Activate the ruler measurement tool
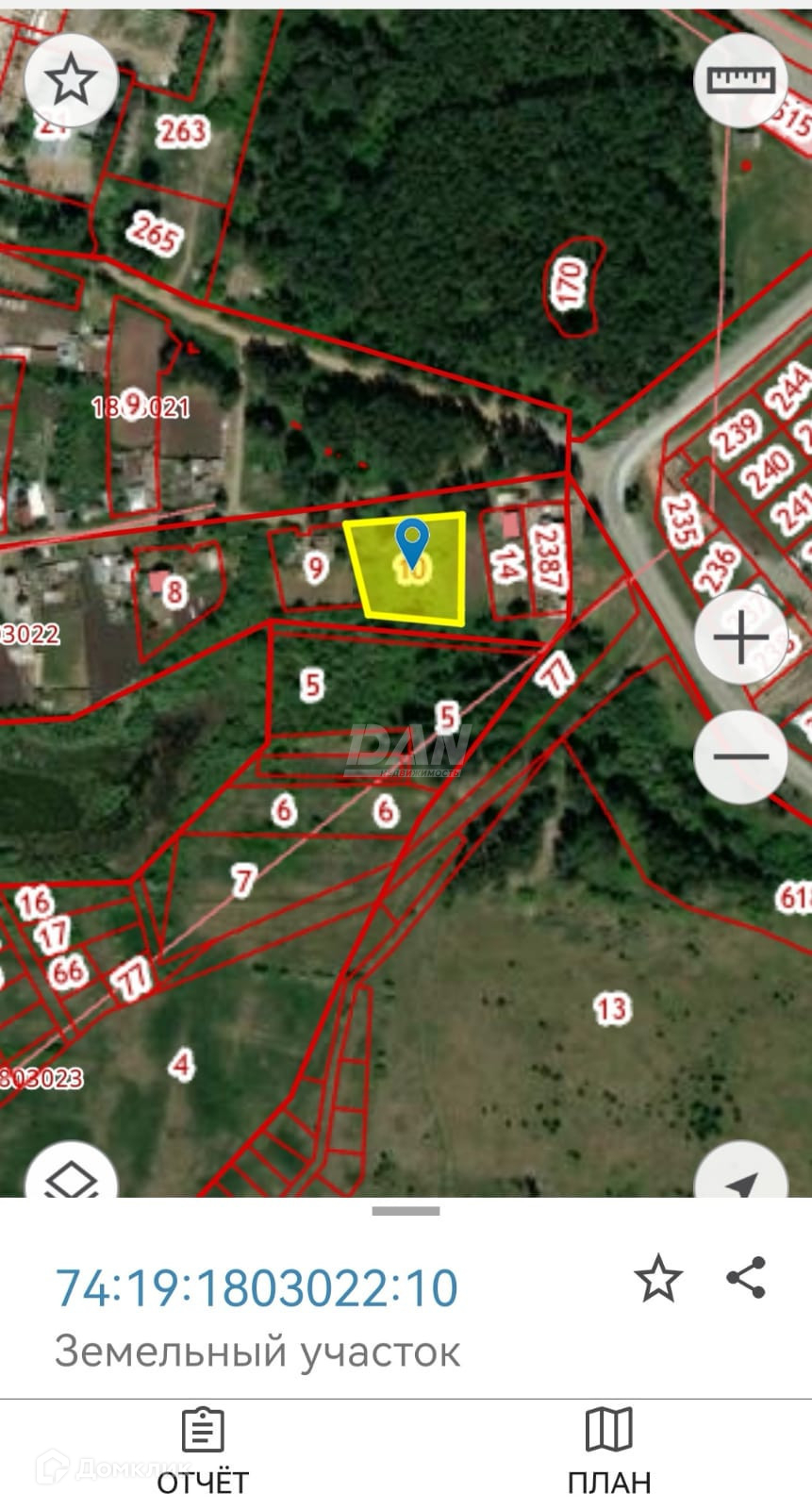The width and height of the screenshot is (812, 1509). pyautogui.click(x=740, y=80)
